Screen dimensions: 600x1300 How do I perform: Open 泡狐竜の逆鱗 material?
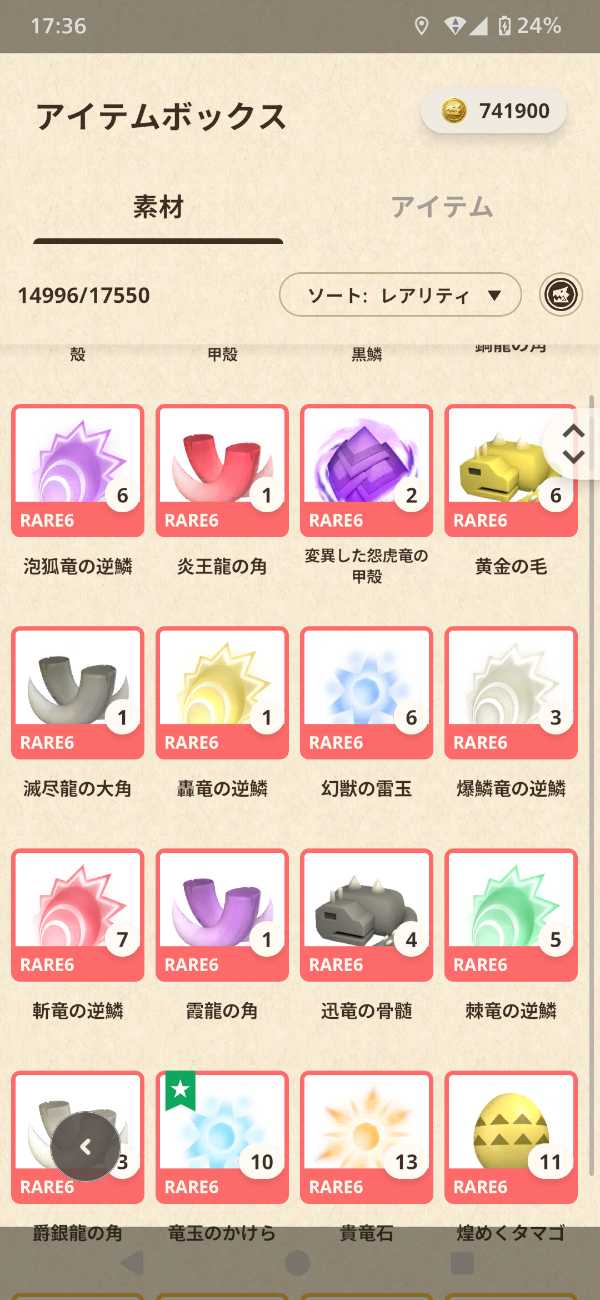(x=77, y=470)
